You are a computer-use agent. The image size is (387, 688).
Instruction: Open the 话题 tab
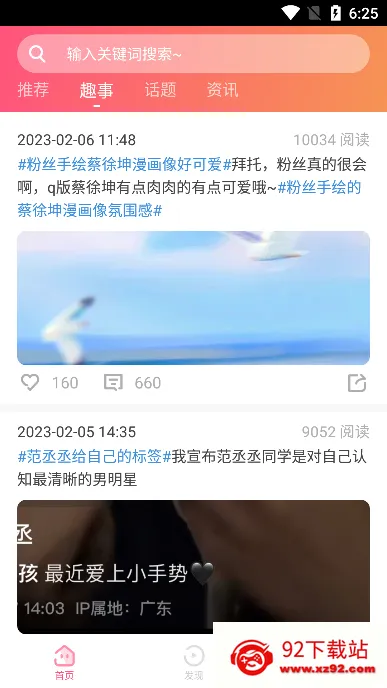tap(160, 90)
